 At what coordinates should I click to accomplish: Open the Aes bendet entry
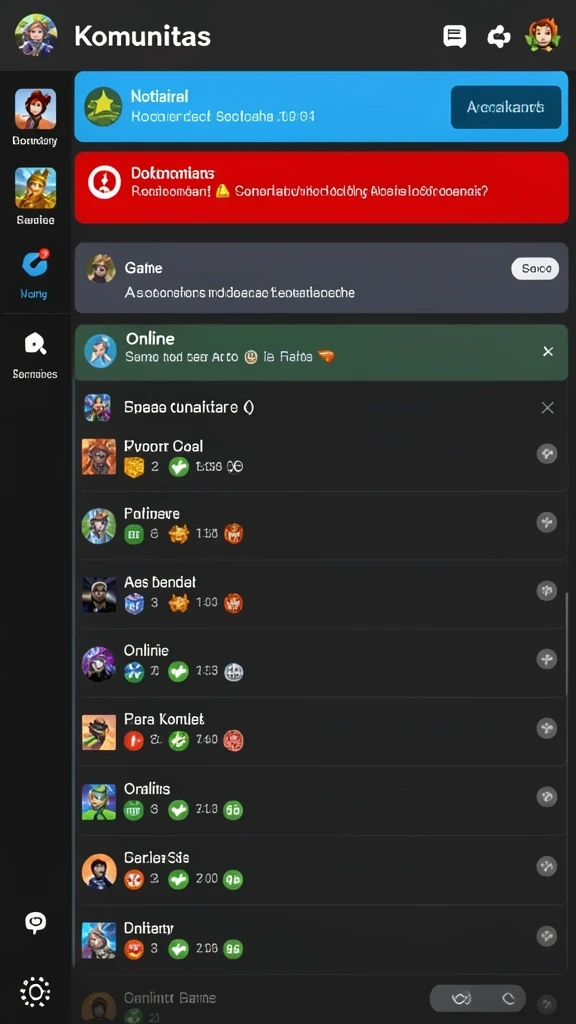321,594
